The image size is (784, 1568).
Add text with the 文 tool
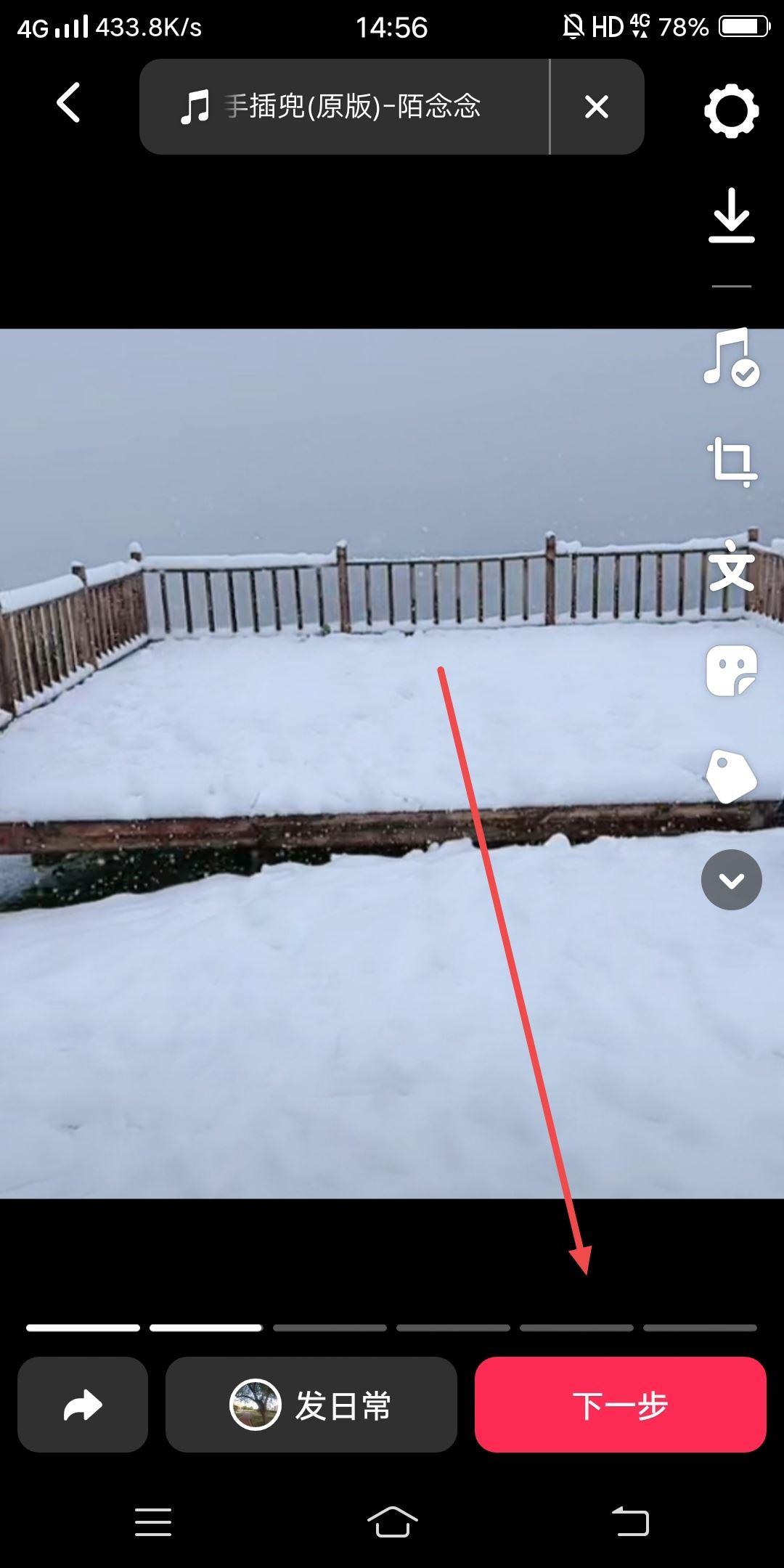(731, 567)
